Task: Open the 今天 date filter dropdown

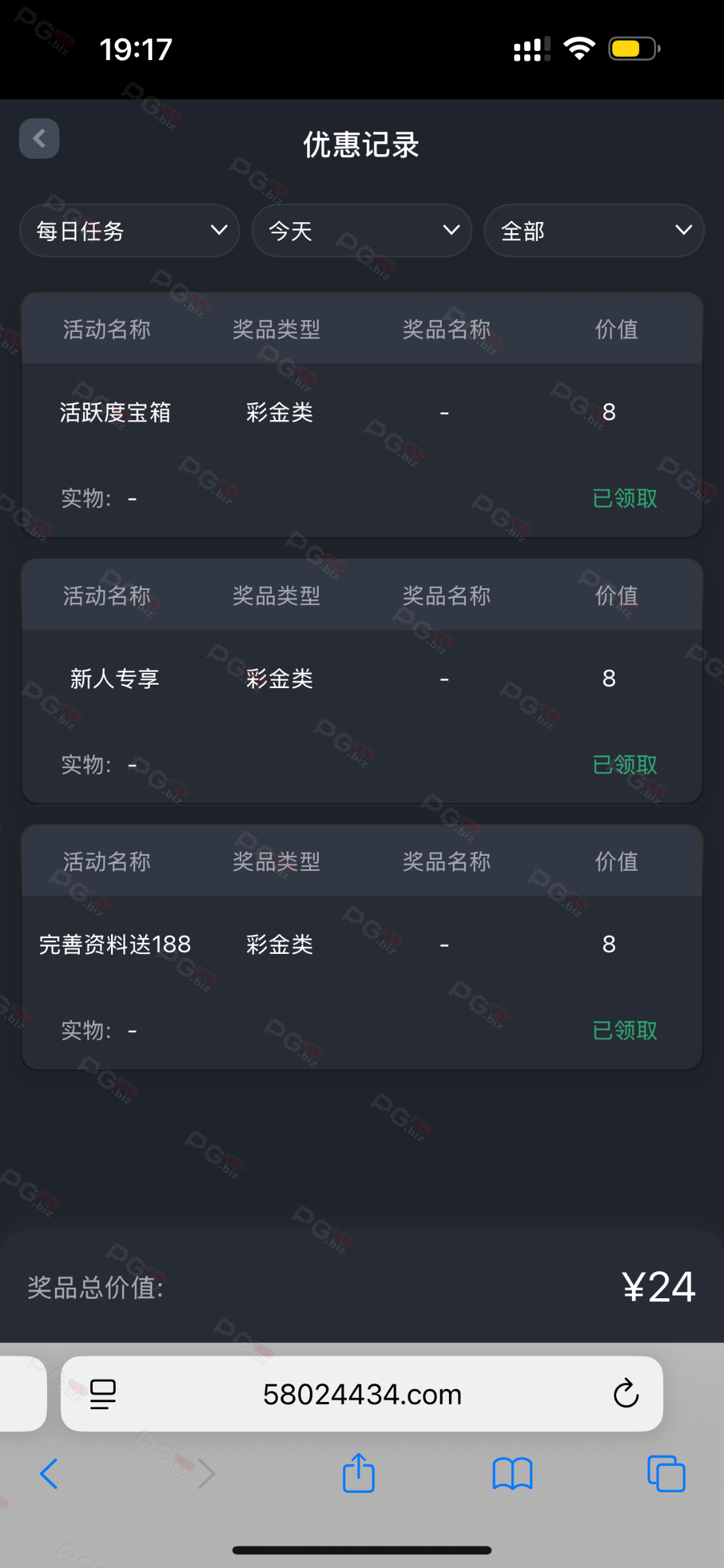Action: pyautogui.click(x=361, y=231)
